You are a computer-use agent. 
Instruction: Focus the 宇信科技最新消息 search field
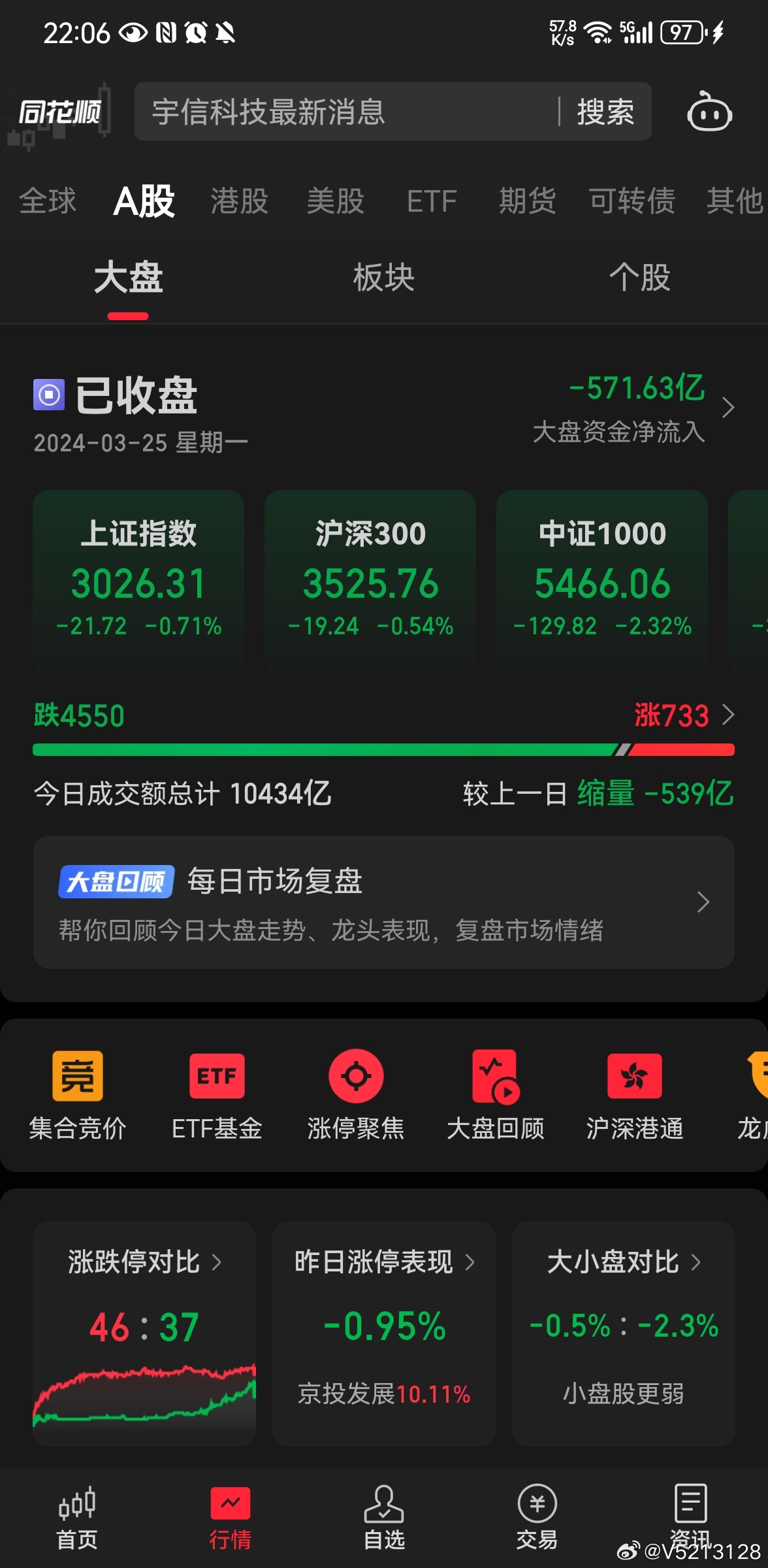[346, 112]
